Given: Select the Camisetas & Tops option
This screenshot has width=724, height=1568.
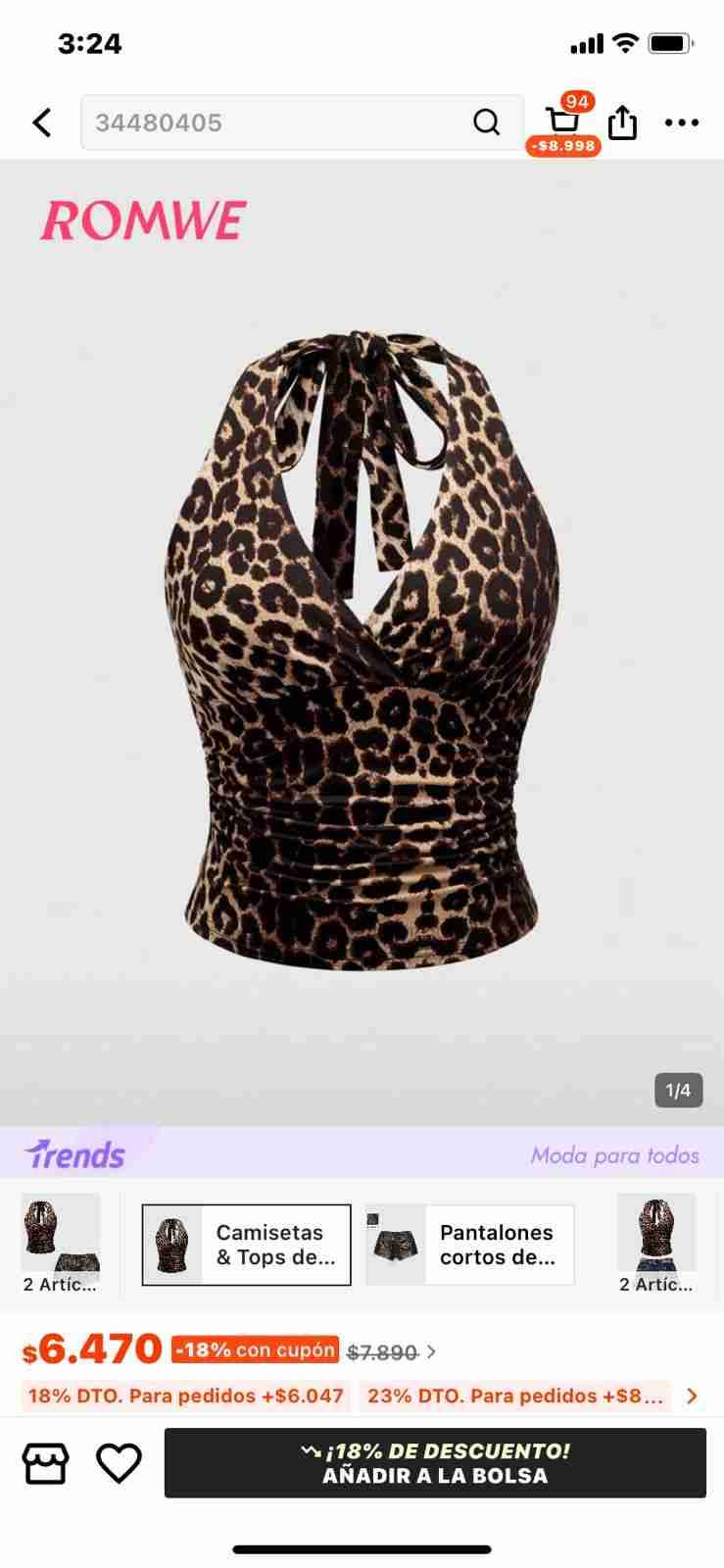Looking at the screenshot, I should (x=247, y=1245).
